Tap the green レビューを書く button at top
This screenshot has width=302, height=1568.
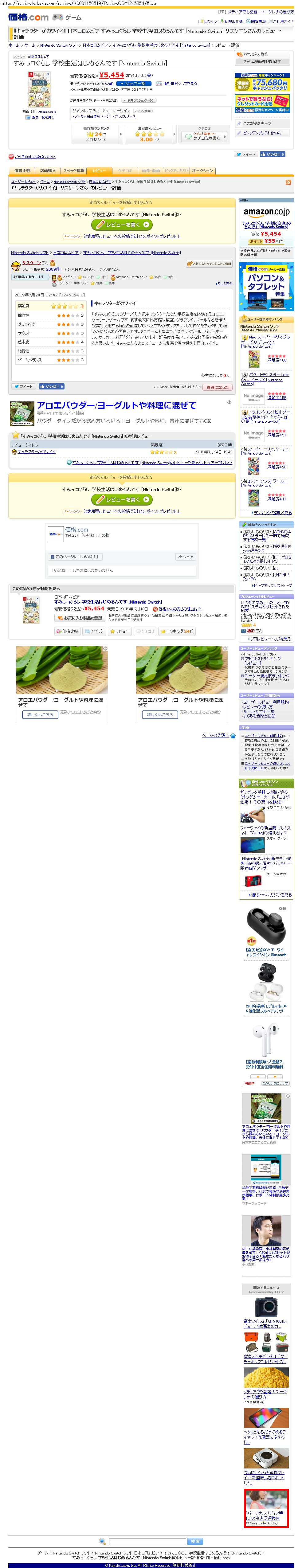(x=121, y=225)
